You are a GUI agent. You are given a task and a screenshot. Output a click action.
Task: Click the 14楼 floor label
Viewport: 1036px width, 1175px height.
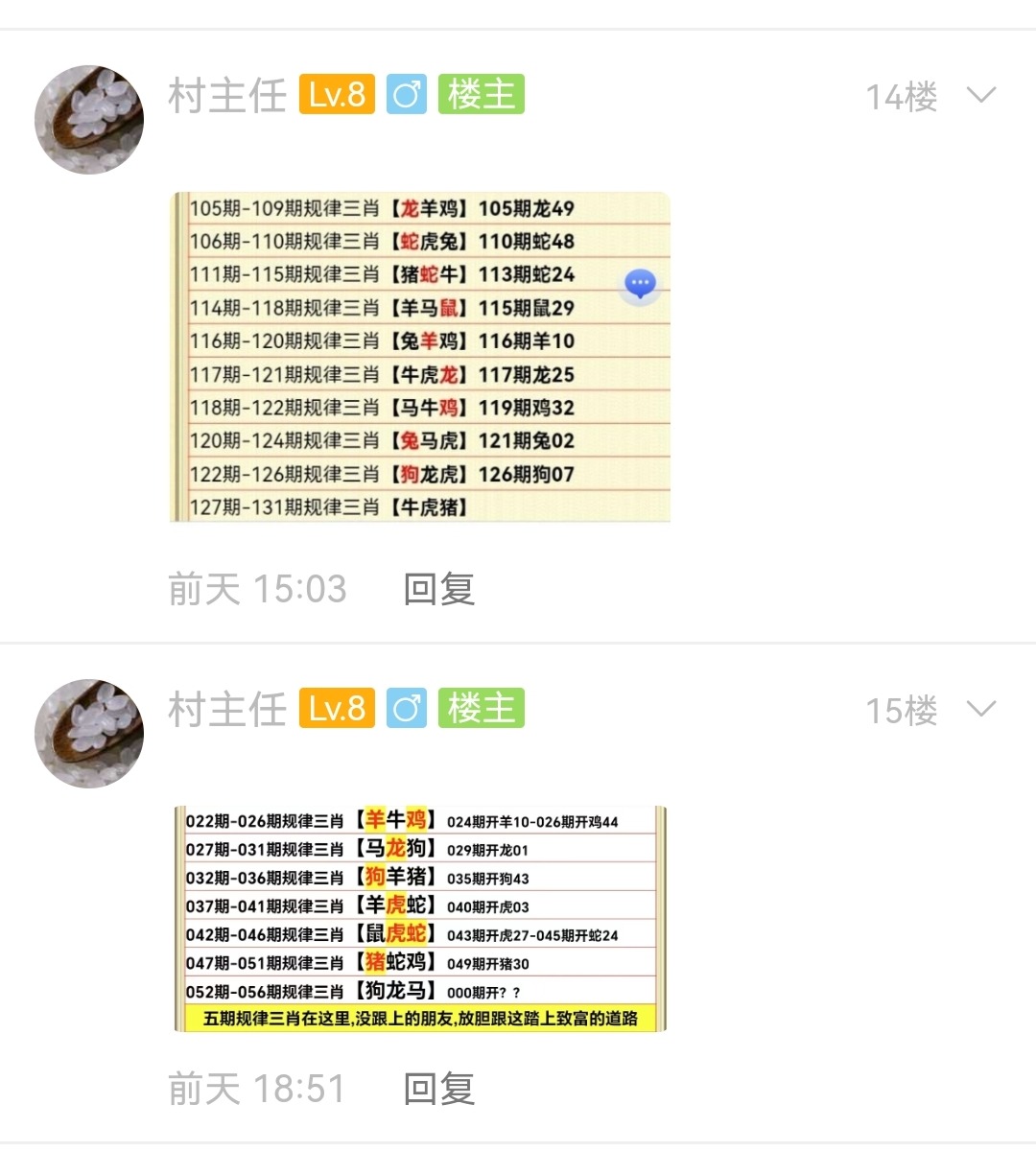[903, 96]
